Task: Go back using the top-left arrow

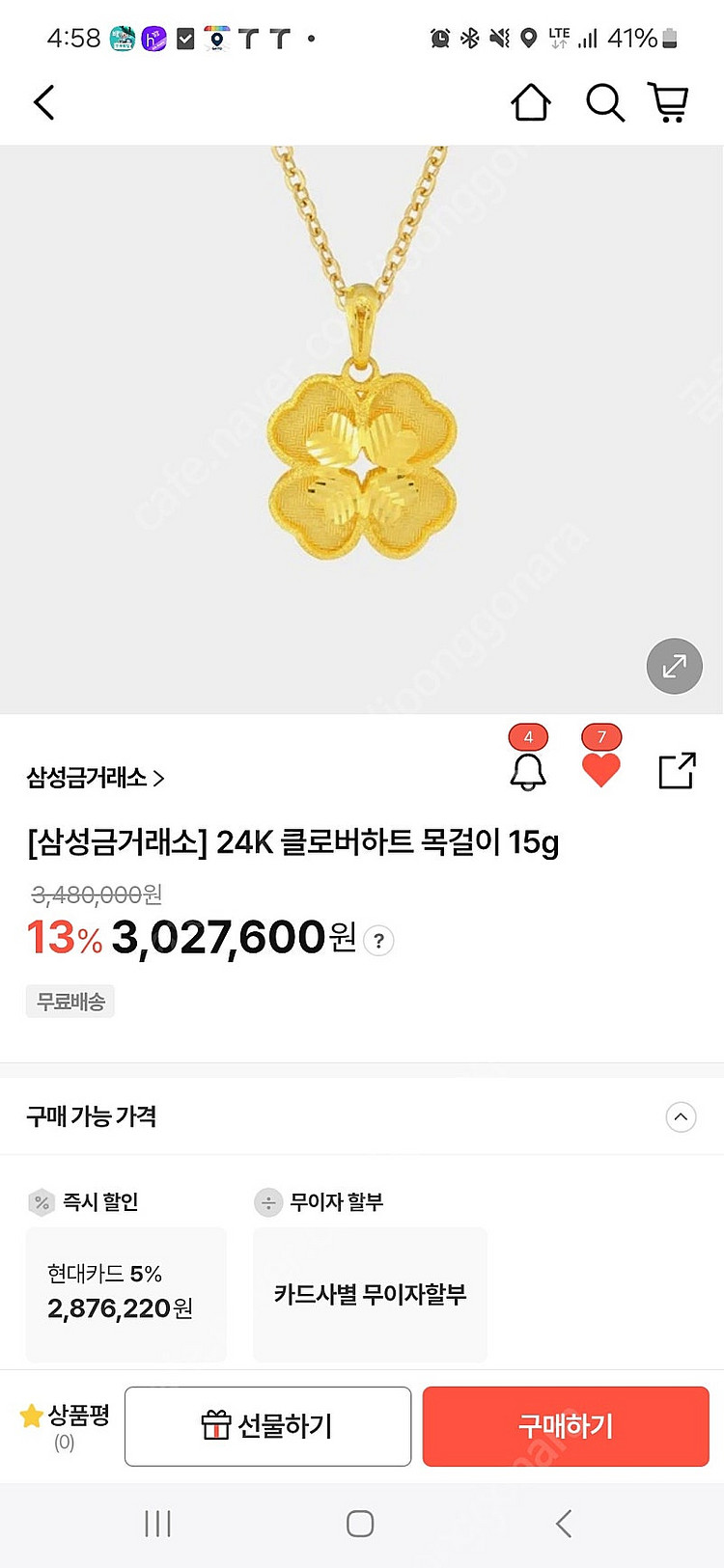Action: click(x=44, y=102)
